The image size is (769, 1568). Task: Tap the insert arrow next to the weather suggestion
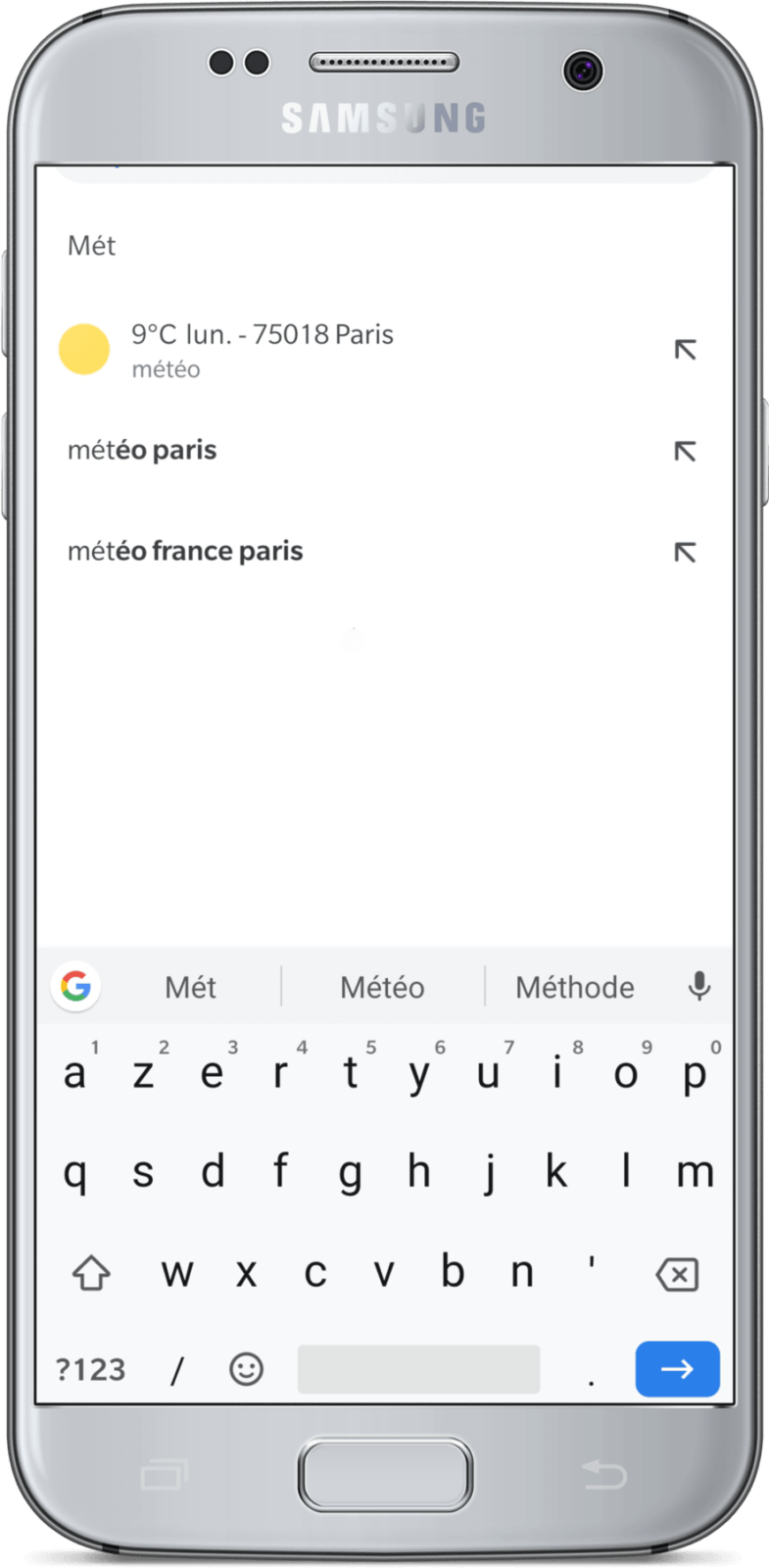(x=686, y=350)
